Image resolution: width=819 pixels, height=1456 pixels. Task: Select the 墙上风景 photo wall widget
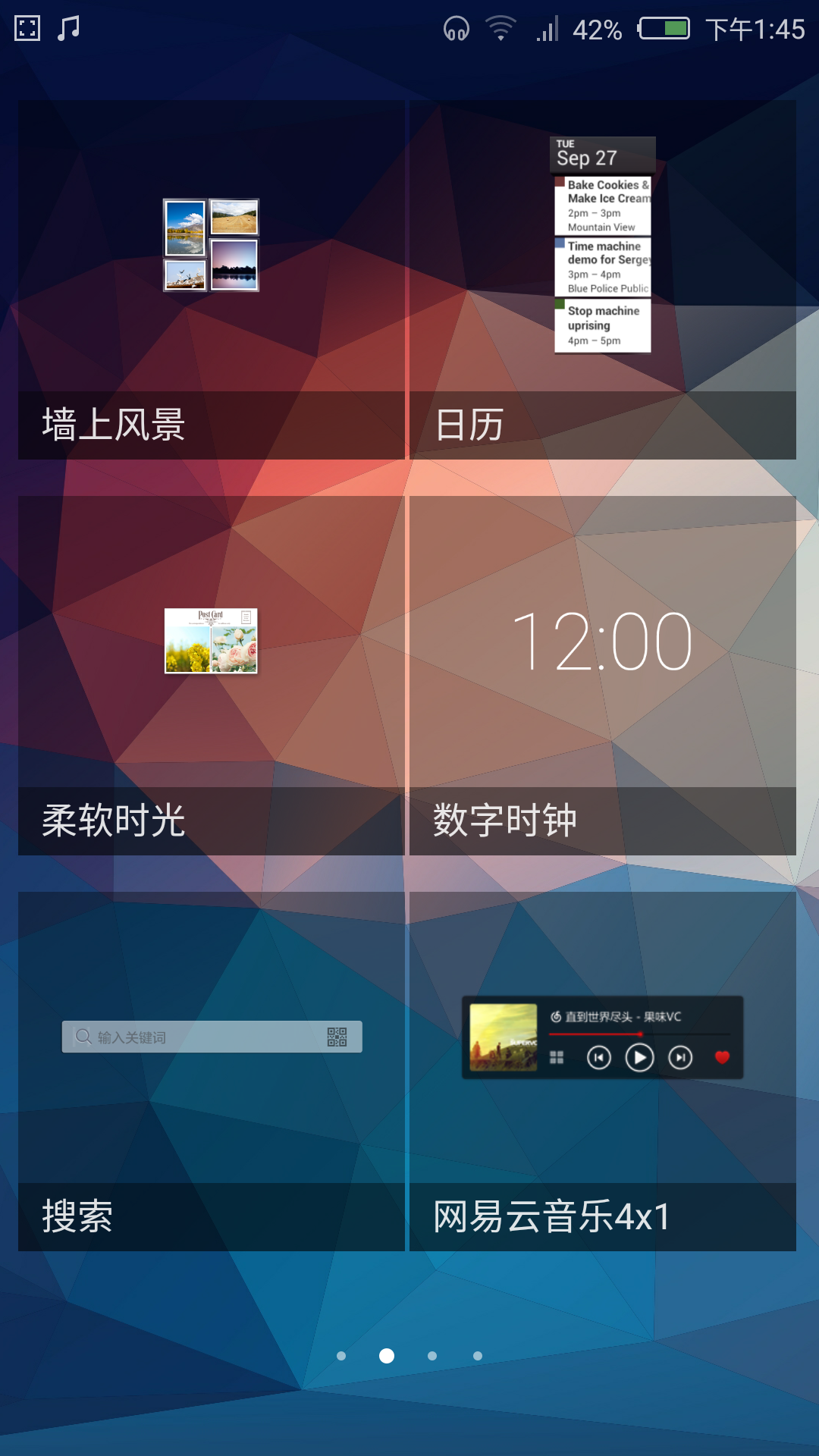(x=212, y=280)
